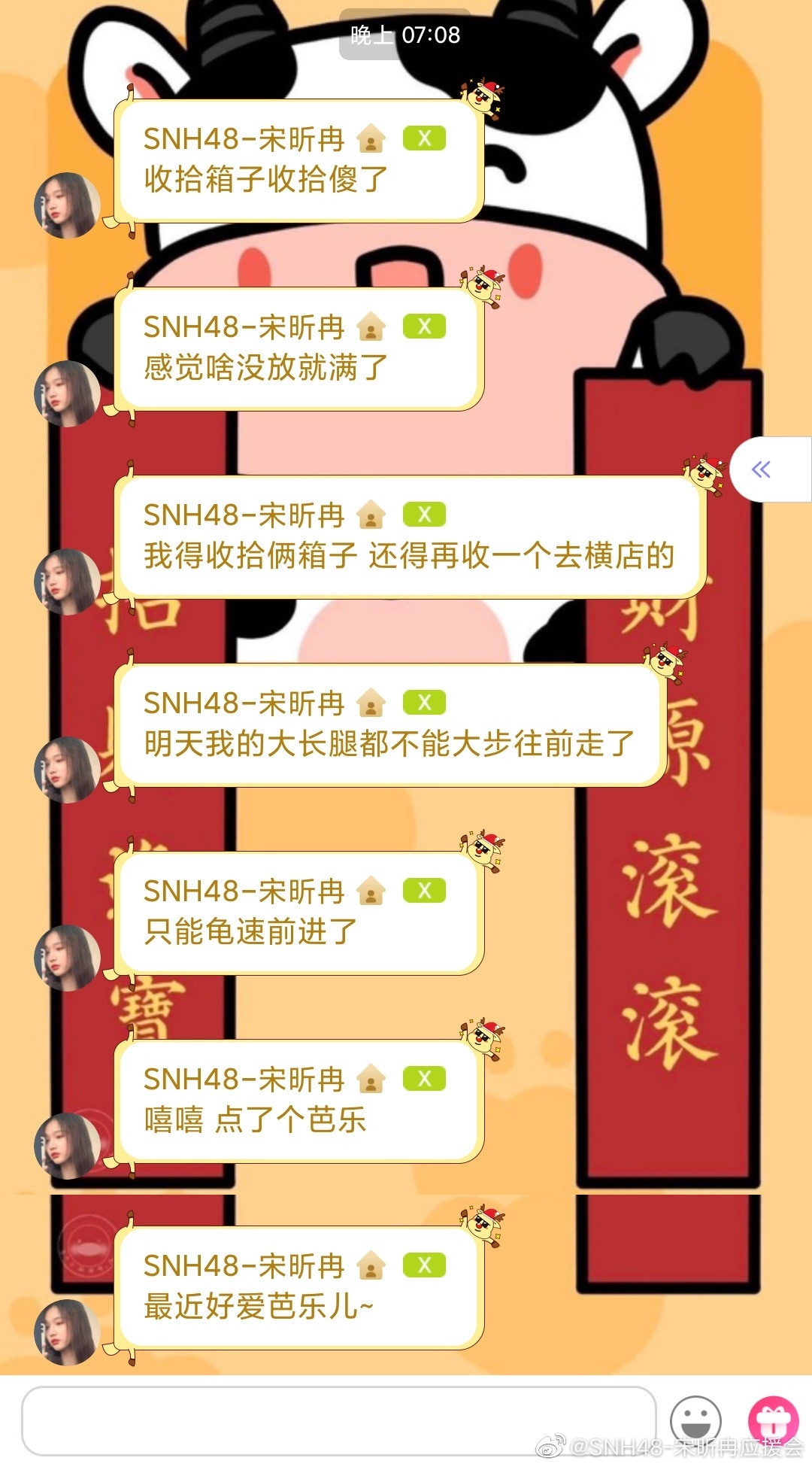Open profile picture next to 感觉啥没放就满了
Image resolution: width=812 pixels, height=1467 pixels.
click(67, 393)
